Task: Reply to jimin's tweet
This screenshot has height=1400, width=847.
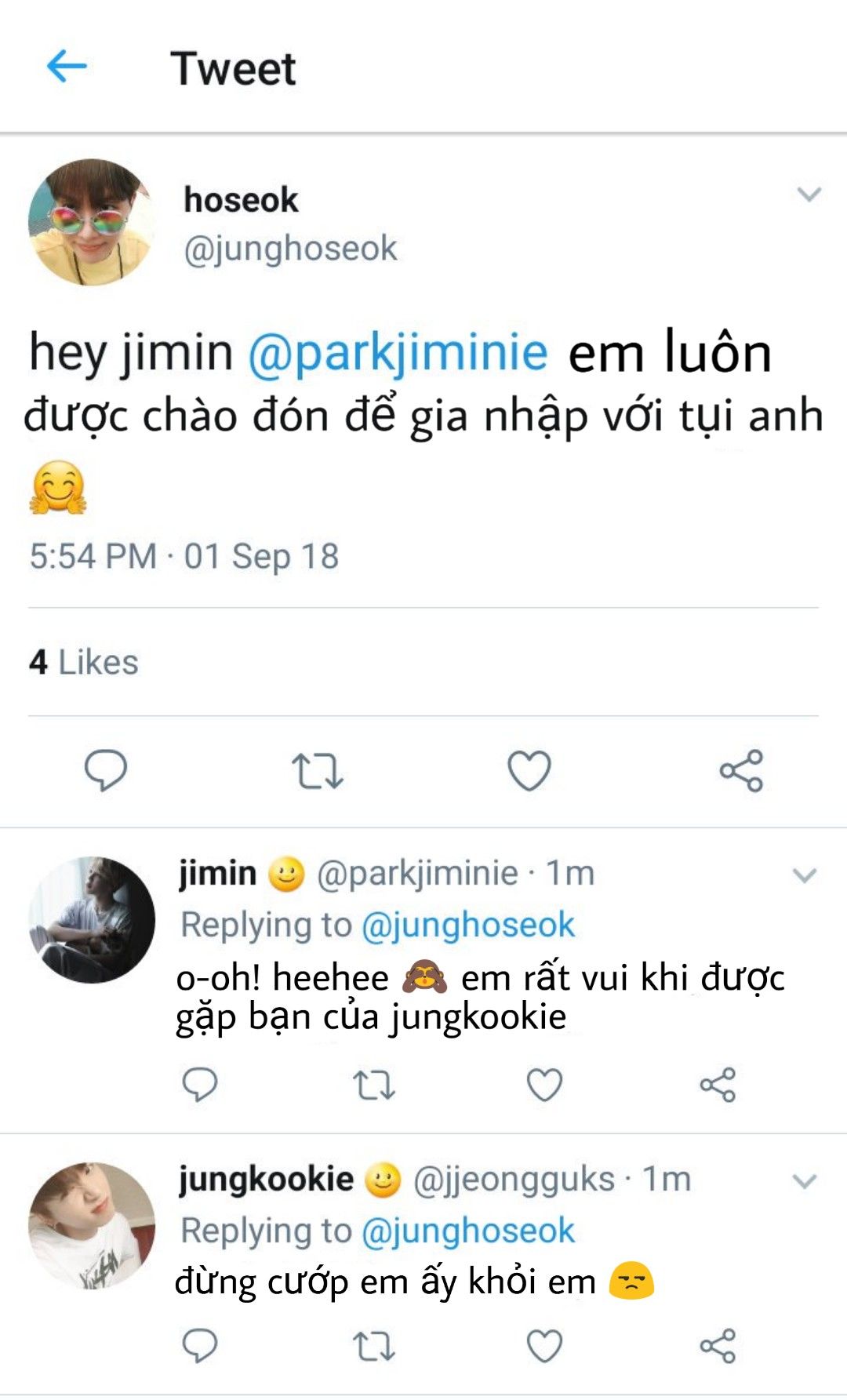Action: pos(200,1085)
